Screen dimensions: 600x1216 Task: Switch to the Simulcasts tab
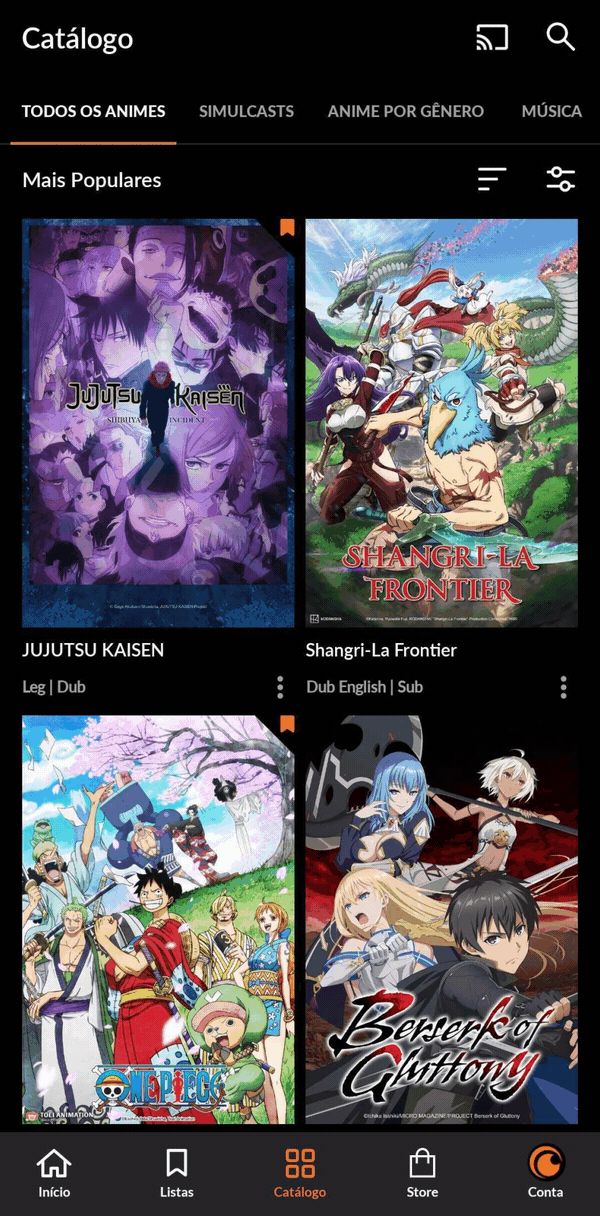point(246,111)
